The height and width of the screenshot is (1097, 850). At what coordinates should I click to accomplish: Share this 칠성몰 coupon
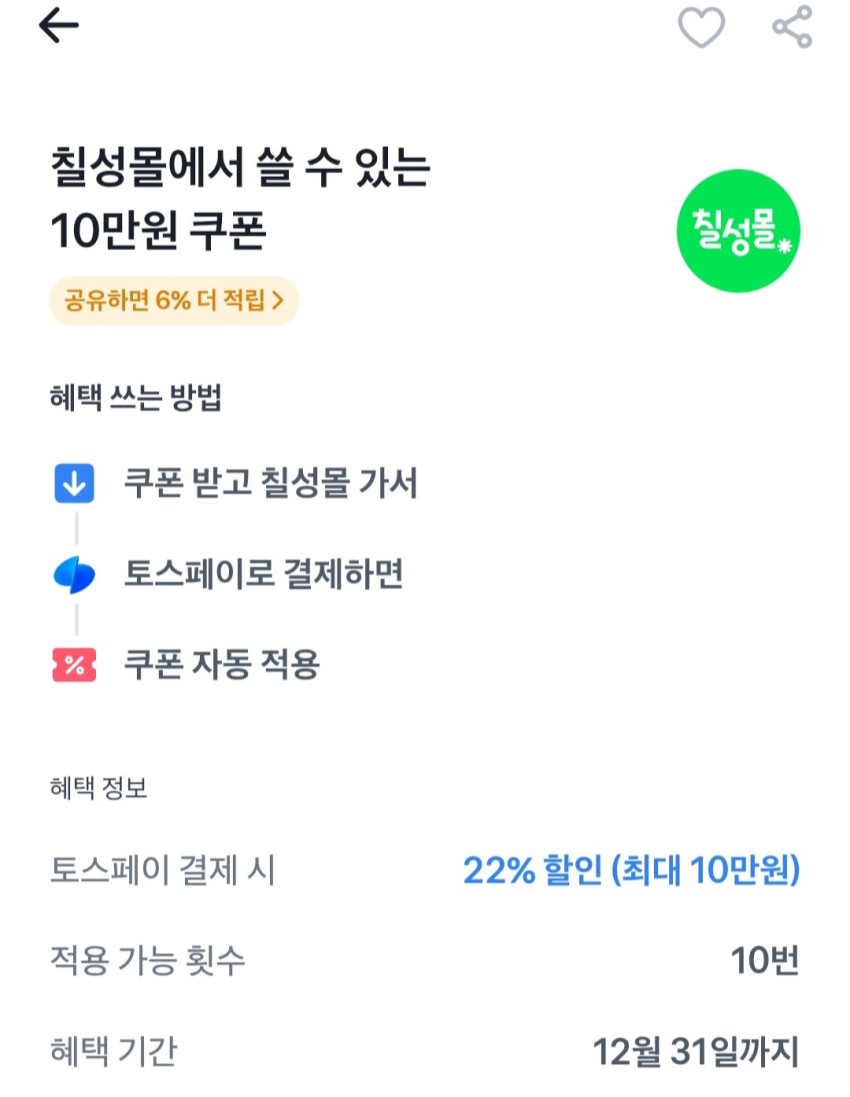point(792,27)
